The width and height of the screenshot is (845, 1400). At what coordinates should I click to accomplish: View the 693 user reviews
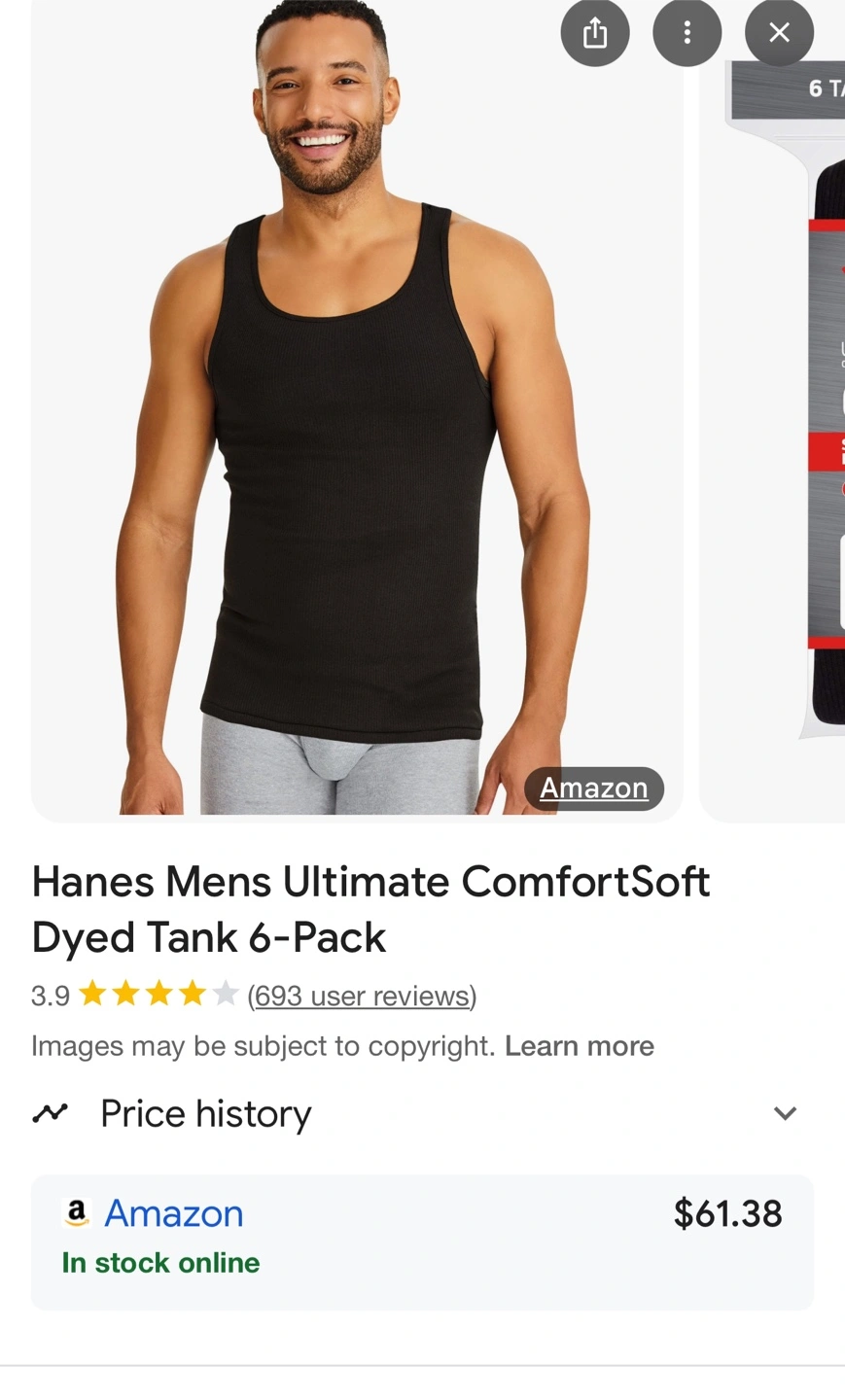tap(362, 996)
